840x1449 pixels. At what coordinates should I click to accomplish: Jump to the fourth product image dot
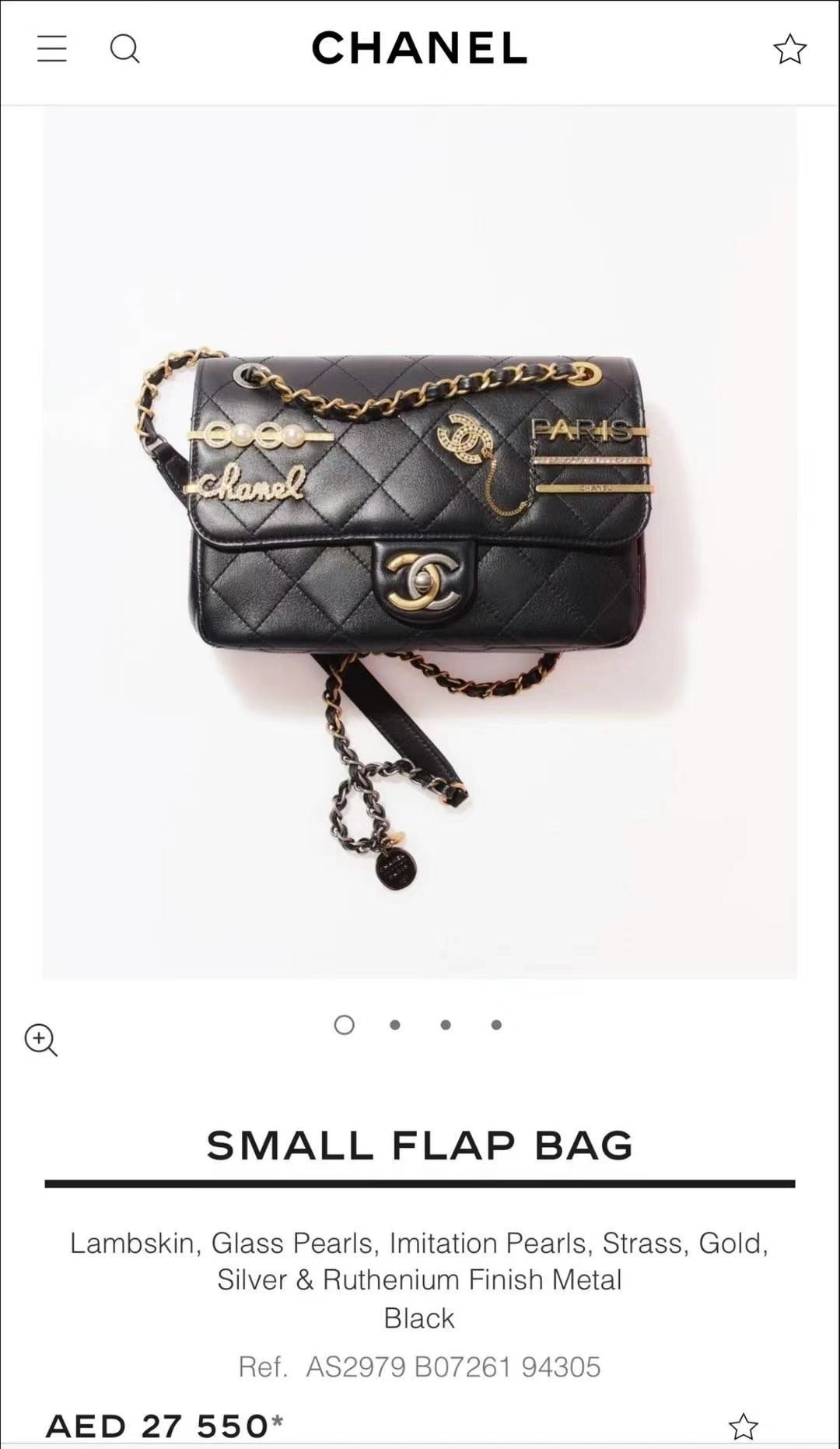point(496,1025)
